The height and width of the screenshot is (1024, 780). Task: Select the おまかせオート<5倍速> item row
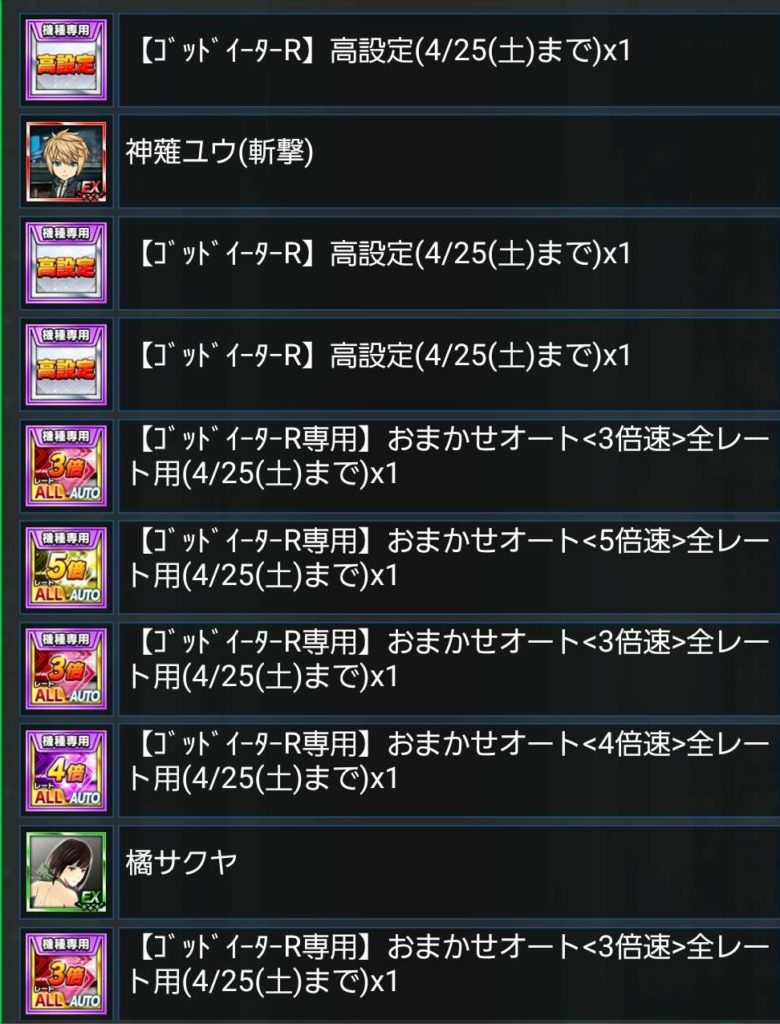point(400,566)
